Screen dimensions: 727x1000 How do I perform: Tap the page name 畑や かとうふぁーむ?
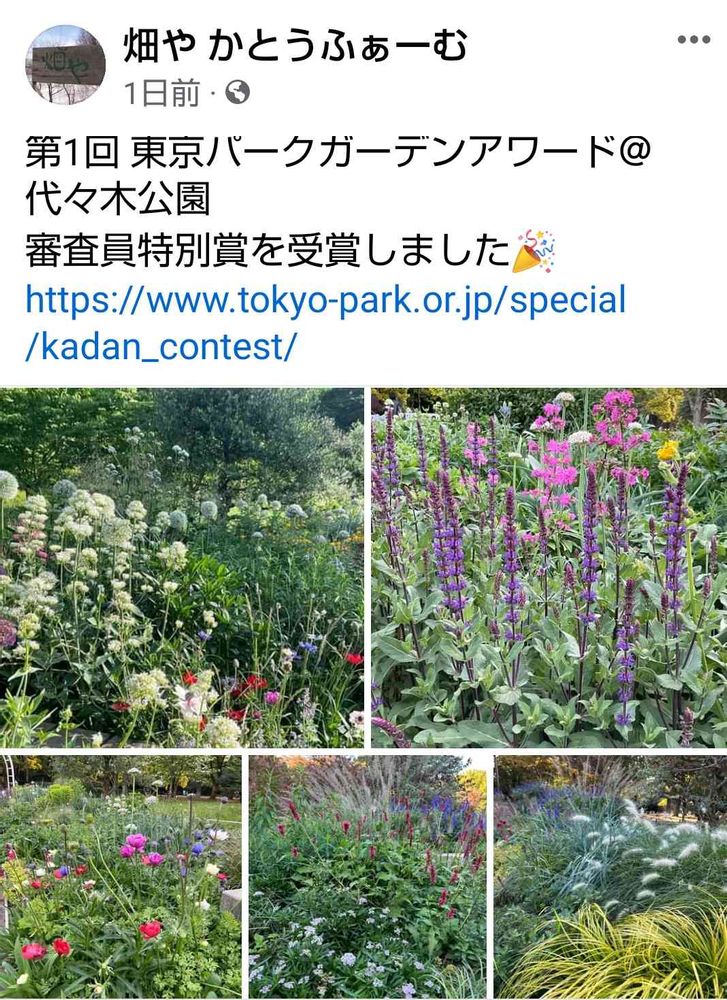coord(295,46)
